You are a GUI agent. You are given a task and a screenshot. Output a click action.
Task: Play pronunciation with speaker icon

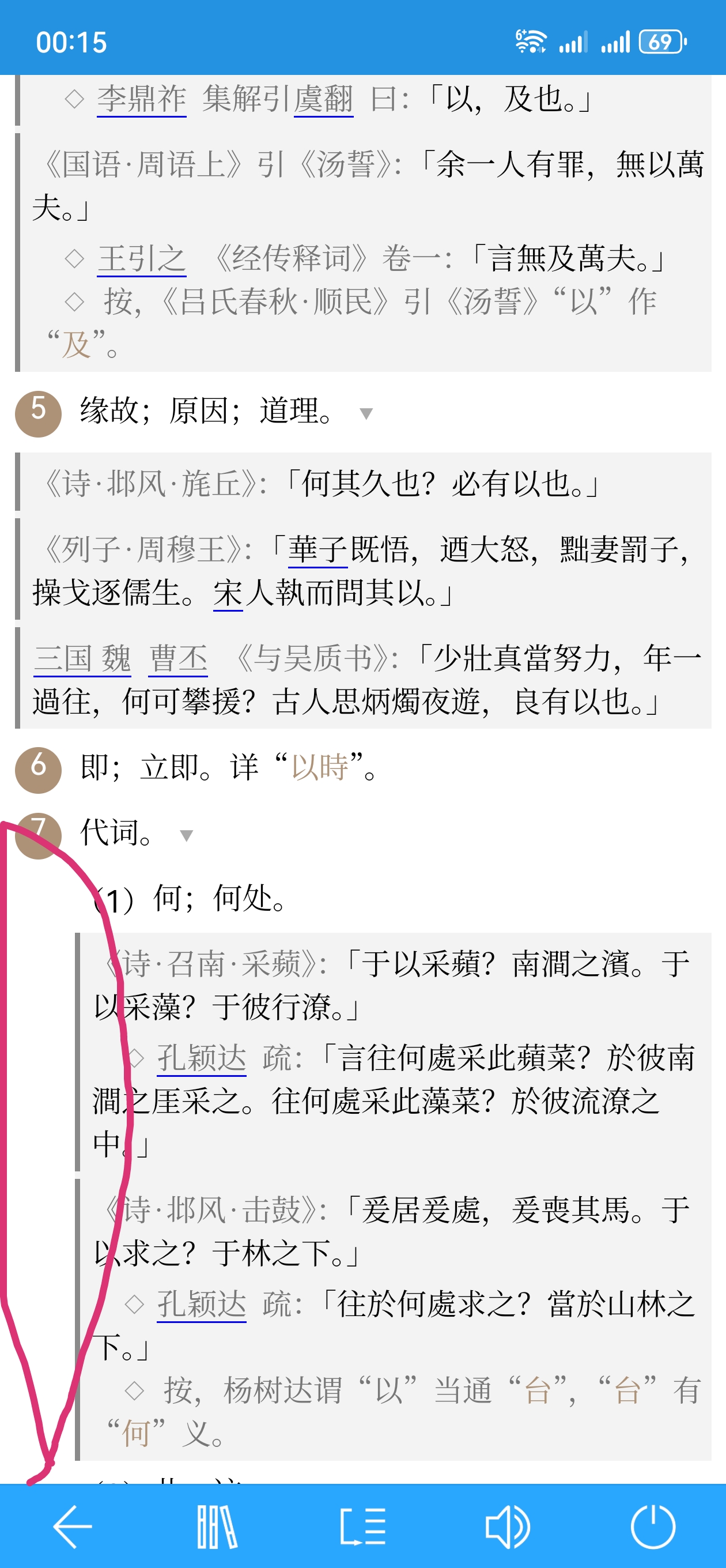(508, 1526)
